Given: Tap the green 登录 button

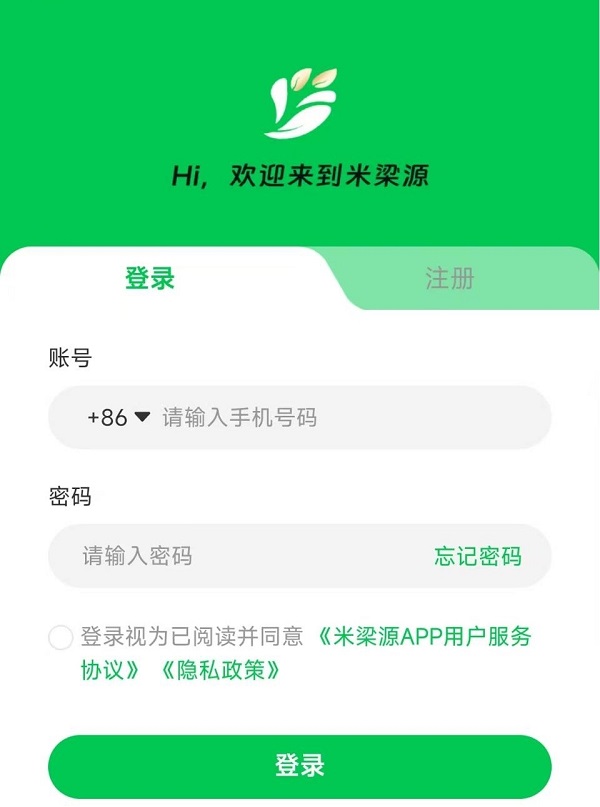Looking at the screenshot, I should (300, 767).
